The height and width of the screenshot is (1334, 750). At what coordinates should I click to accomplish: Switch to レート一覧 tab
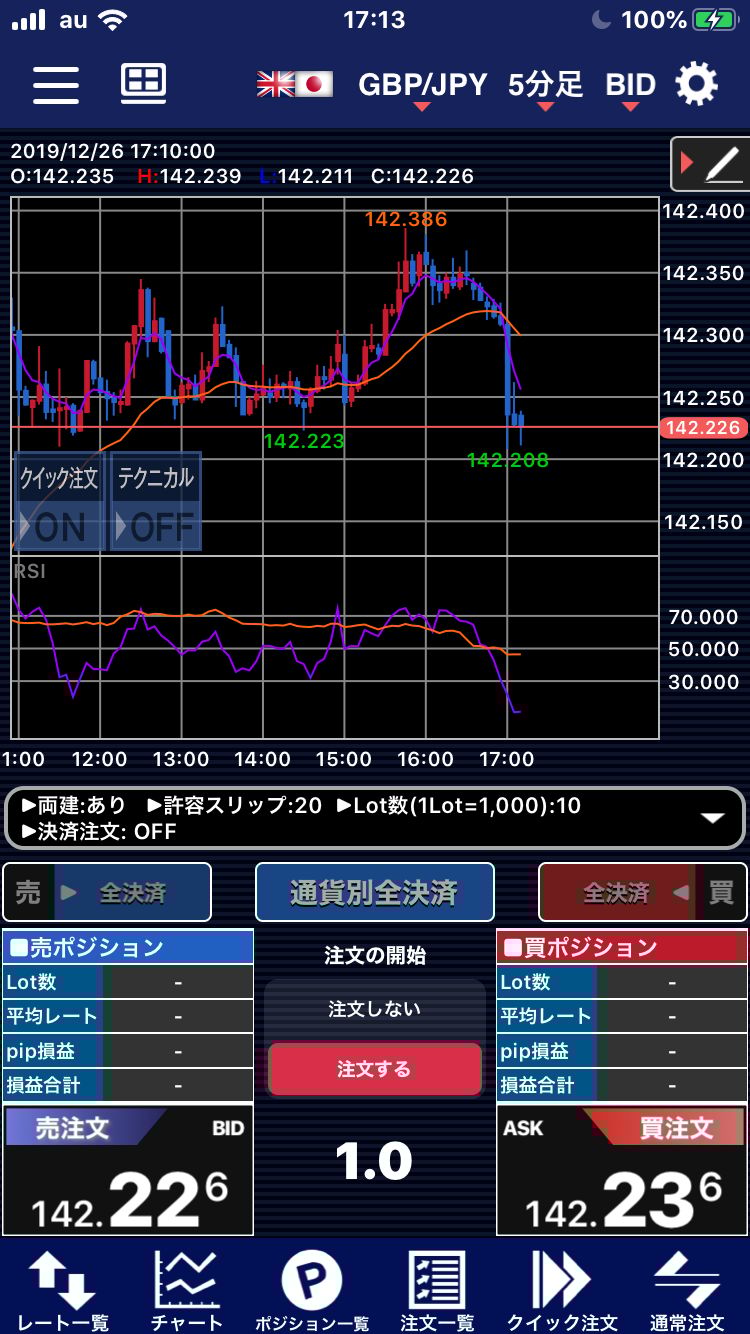click(62, 1288)
